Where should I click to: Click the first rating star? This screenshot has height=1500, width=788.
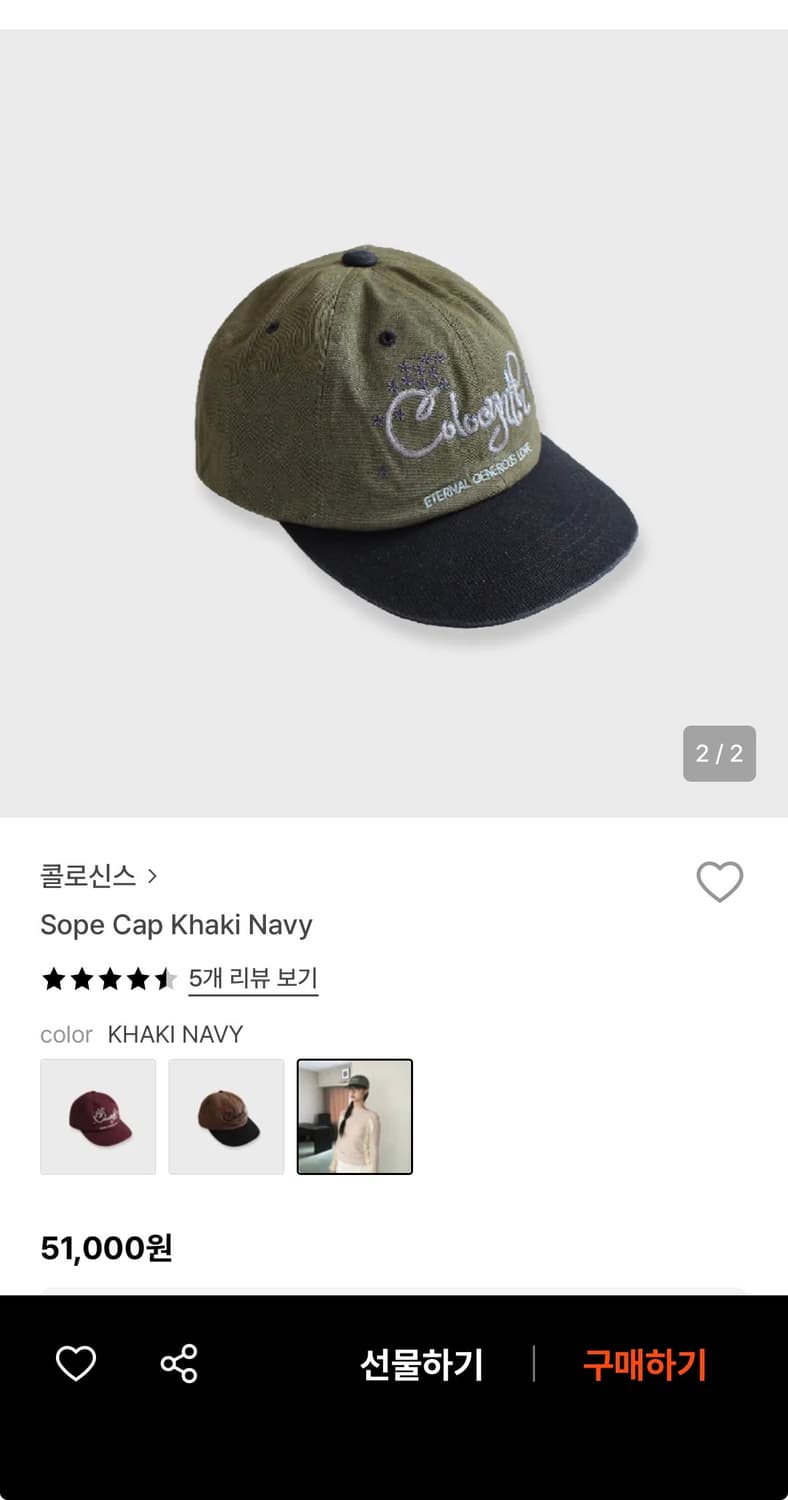(x=56, y=978)
